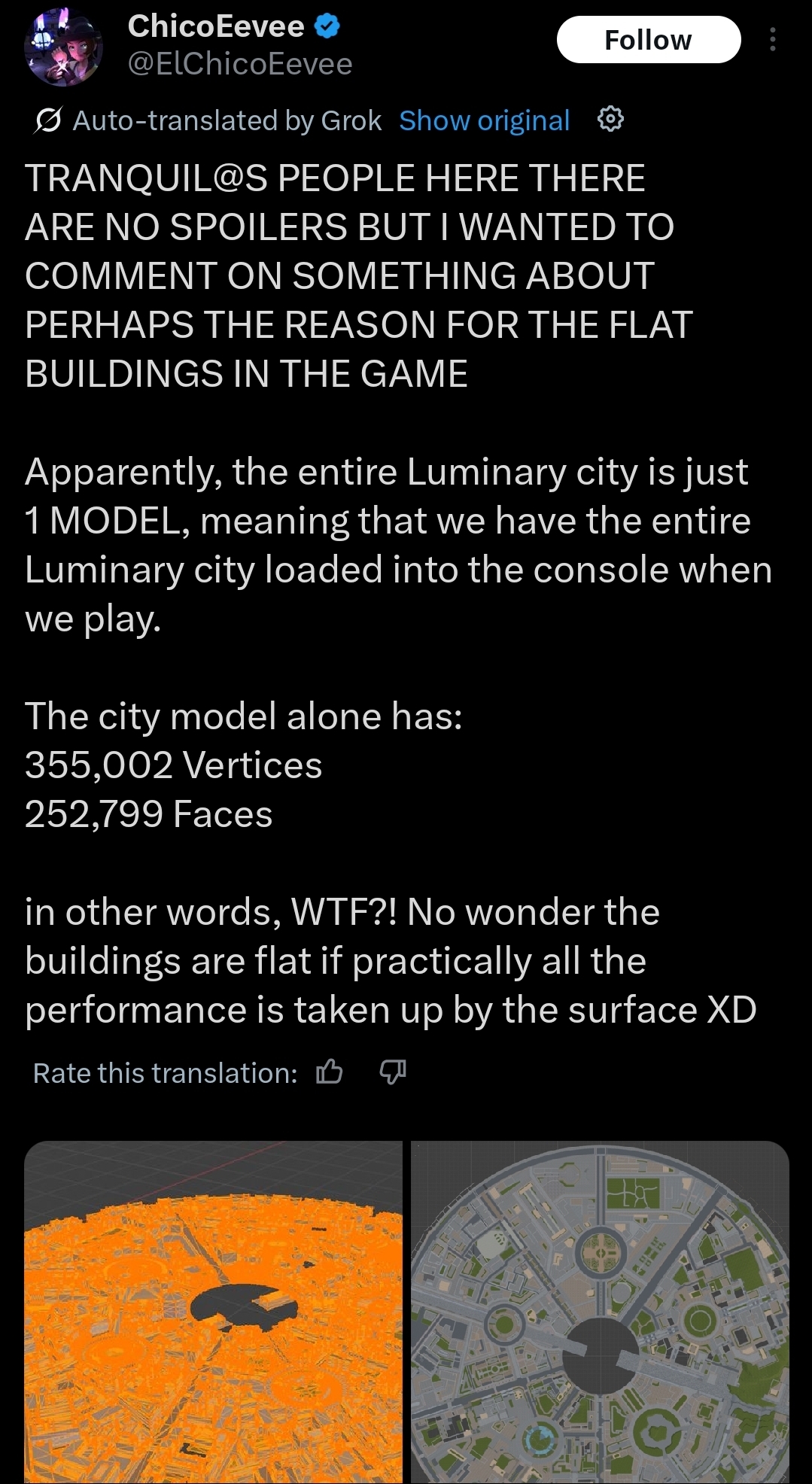The height and width of the screenshot is (1484, 812).
Task: Open the post overflow menu
Action: coord(772,40)
